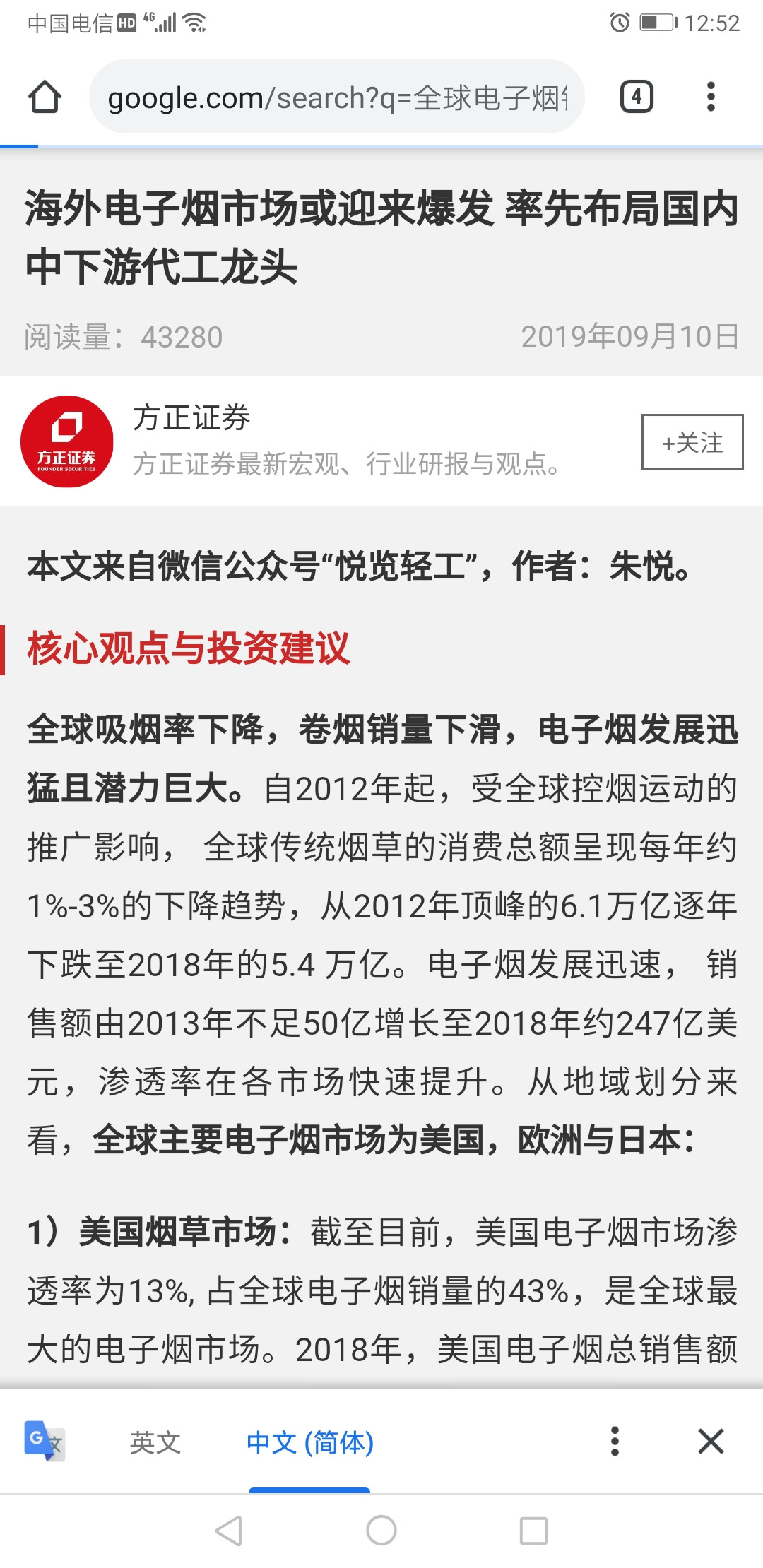This screenshot has height=1568, width=763.
Task: Open translate bar options menu
Action: pos(615,1441)
